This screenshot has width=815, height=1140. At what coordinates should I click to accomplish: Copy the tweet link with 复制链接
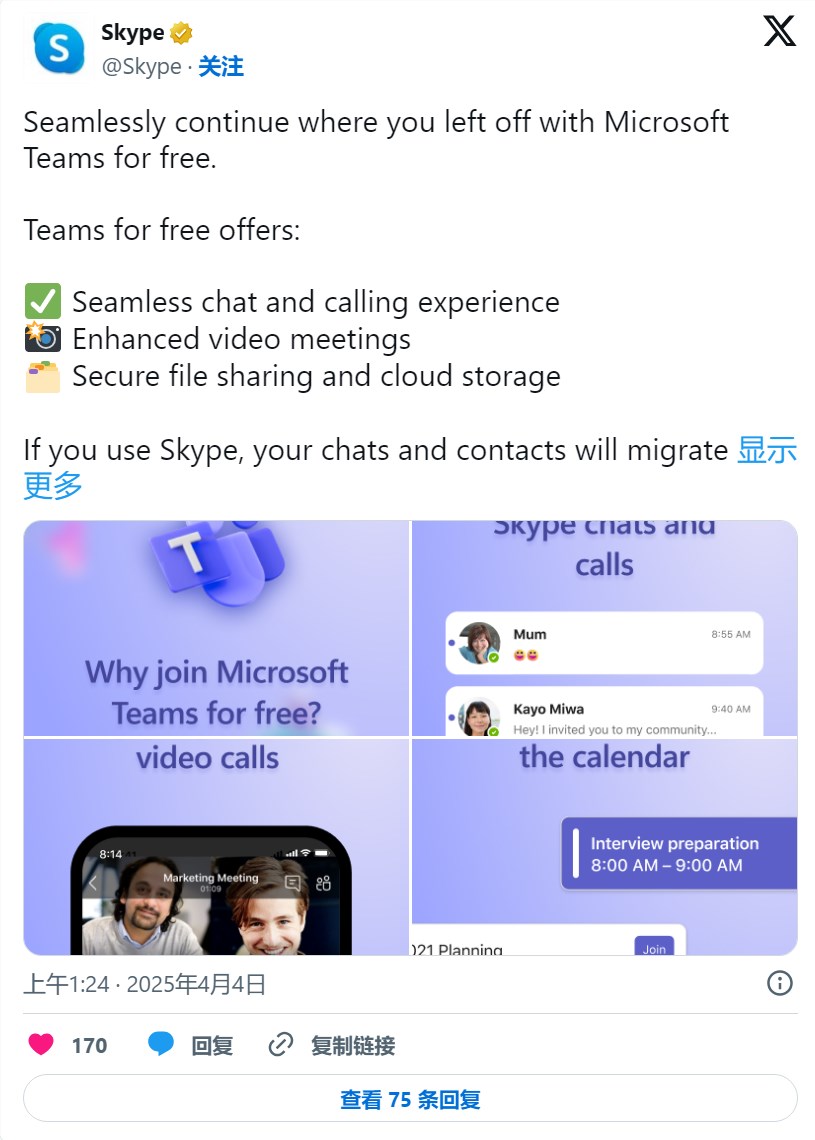(332, 1045)
